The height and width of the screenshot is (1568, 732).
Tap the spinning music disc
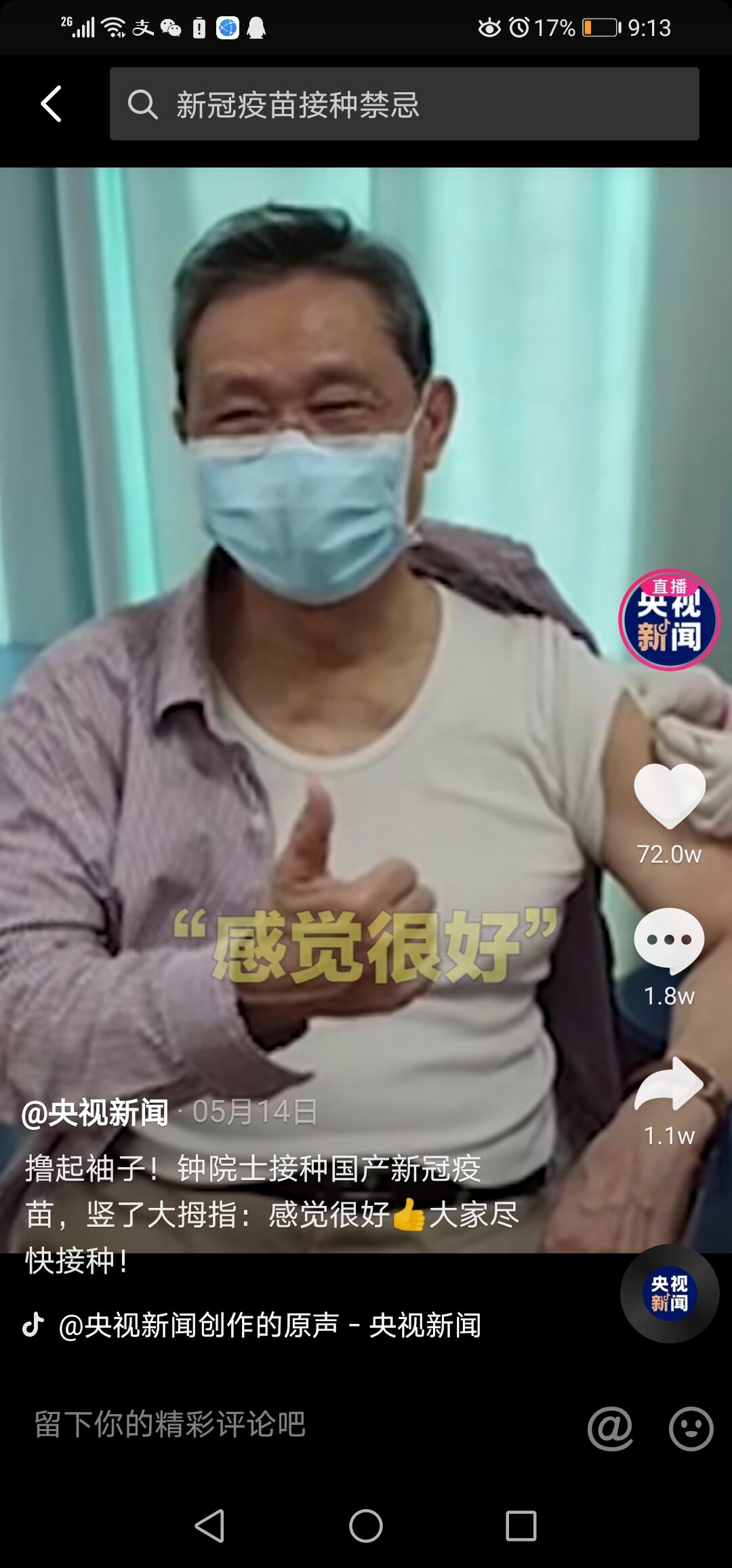click(x=669, y=1293)
